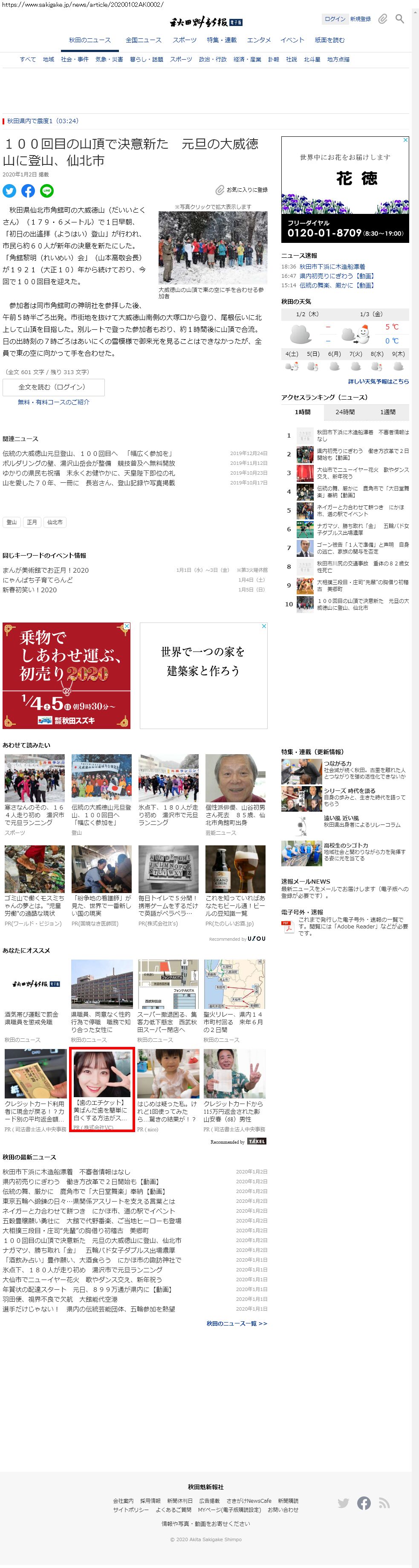Share article via LINE
419x1568 pixels.
point(47,190)
